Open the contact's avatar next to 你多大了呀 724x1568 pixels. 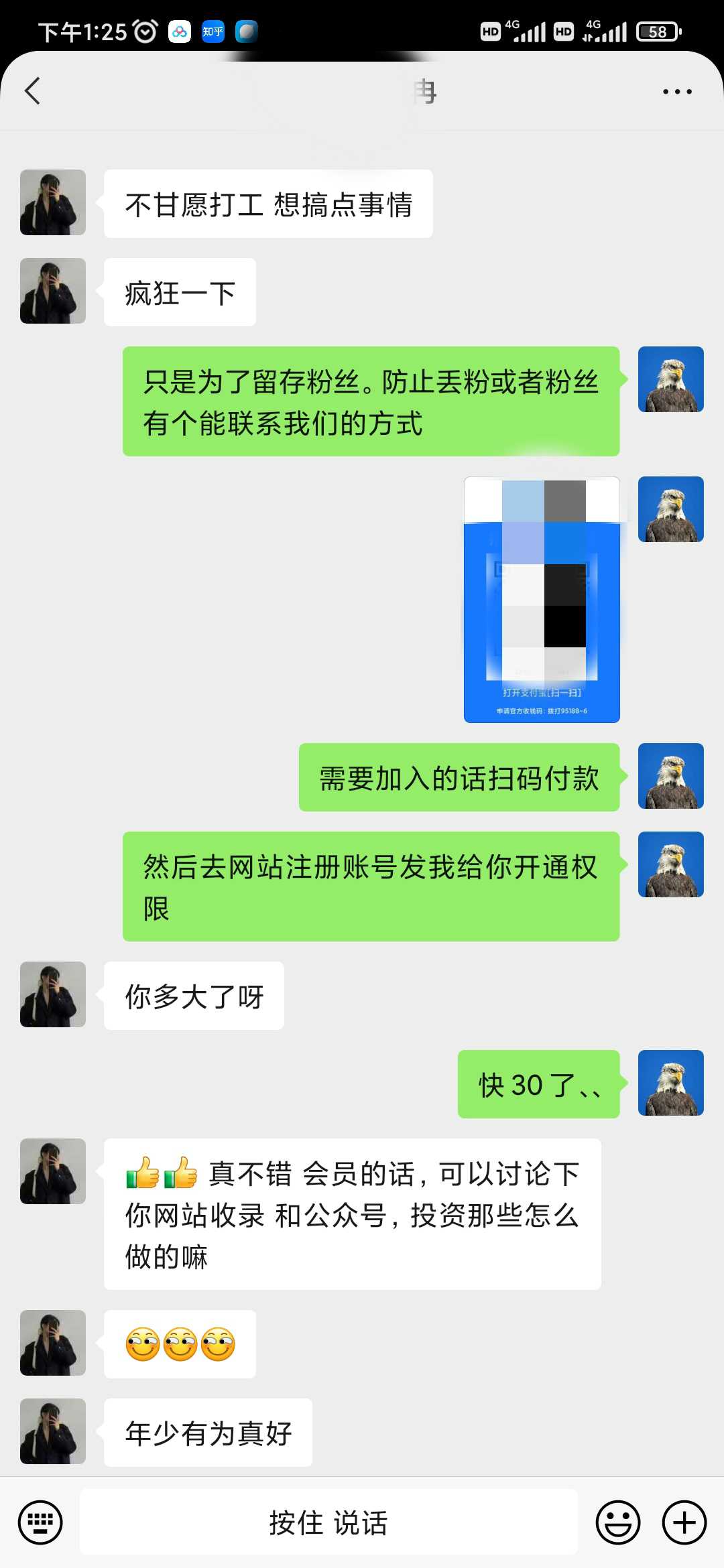click(53, 994)
